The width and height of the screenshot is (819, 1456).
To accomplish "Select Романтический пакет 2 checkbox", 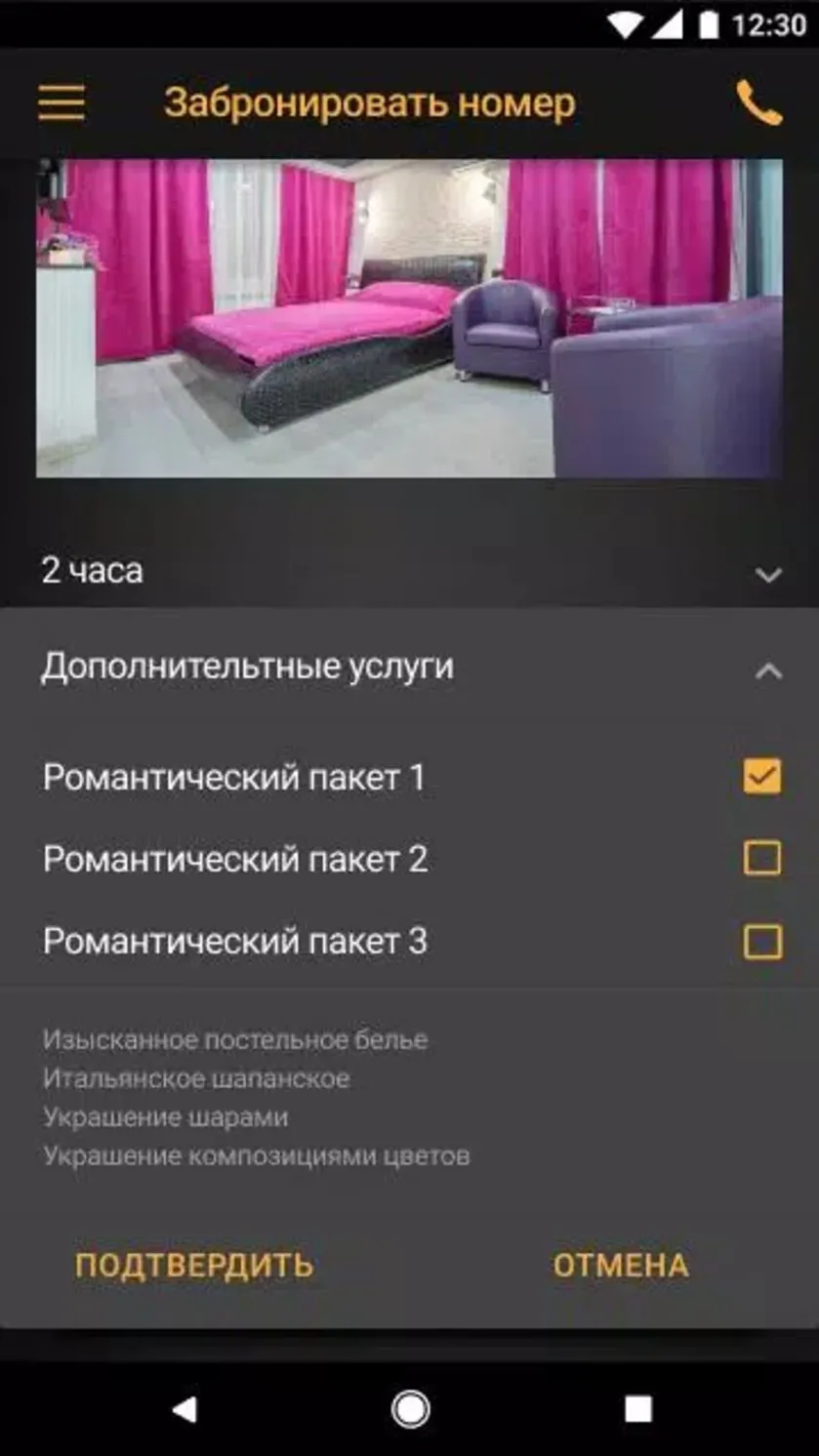I will (762, 859).
